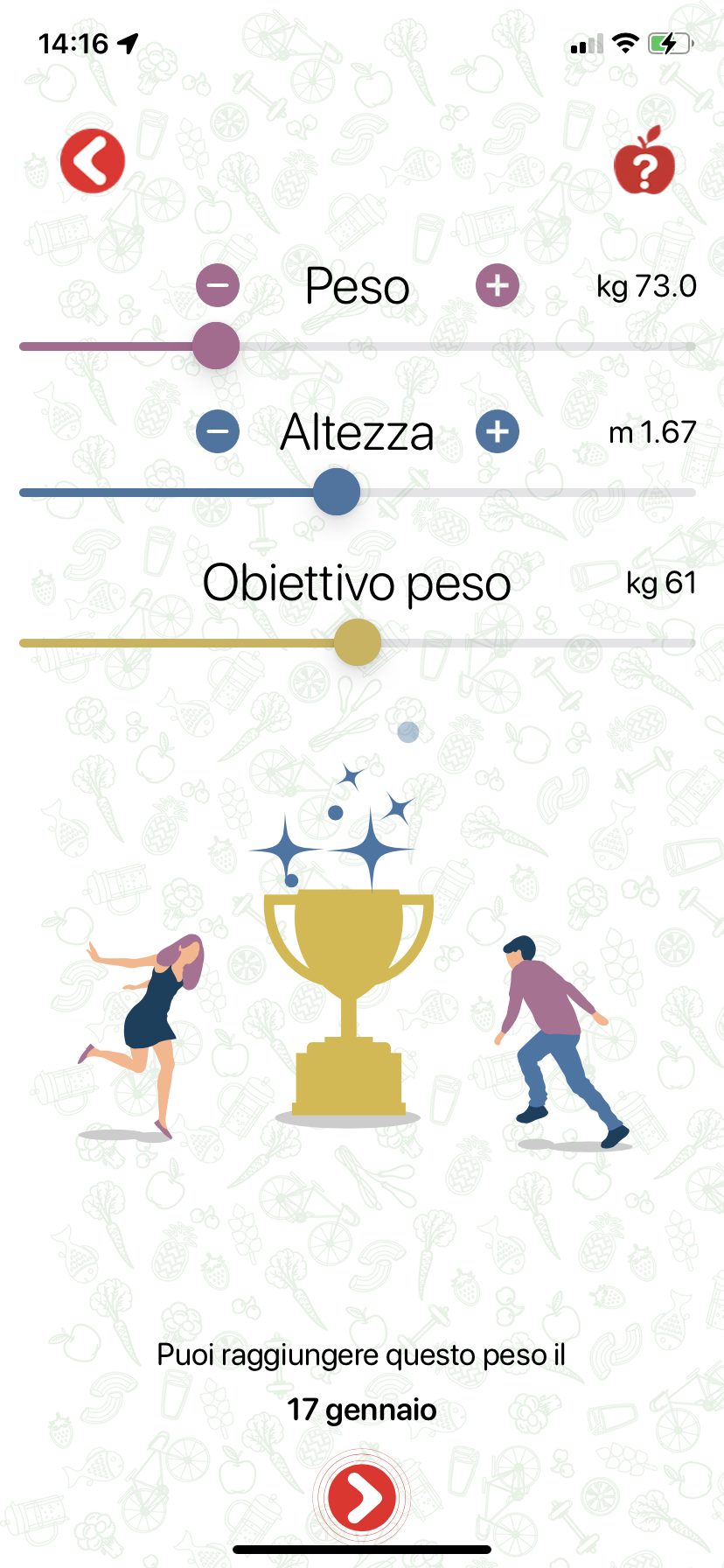Viewport: 724px width, 1568px height.
Task: Decrease Peso with the minus button
Action: click(x=218, y=285)
